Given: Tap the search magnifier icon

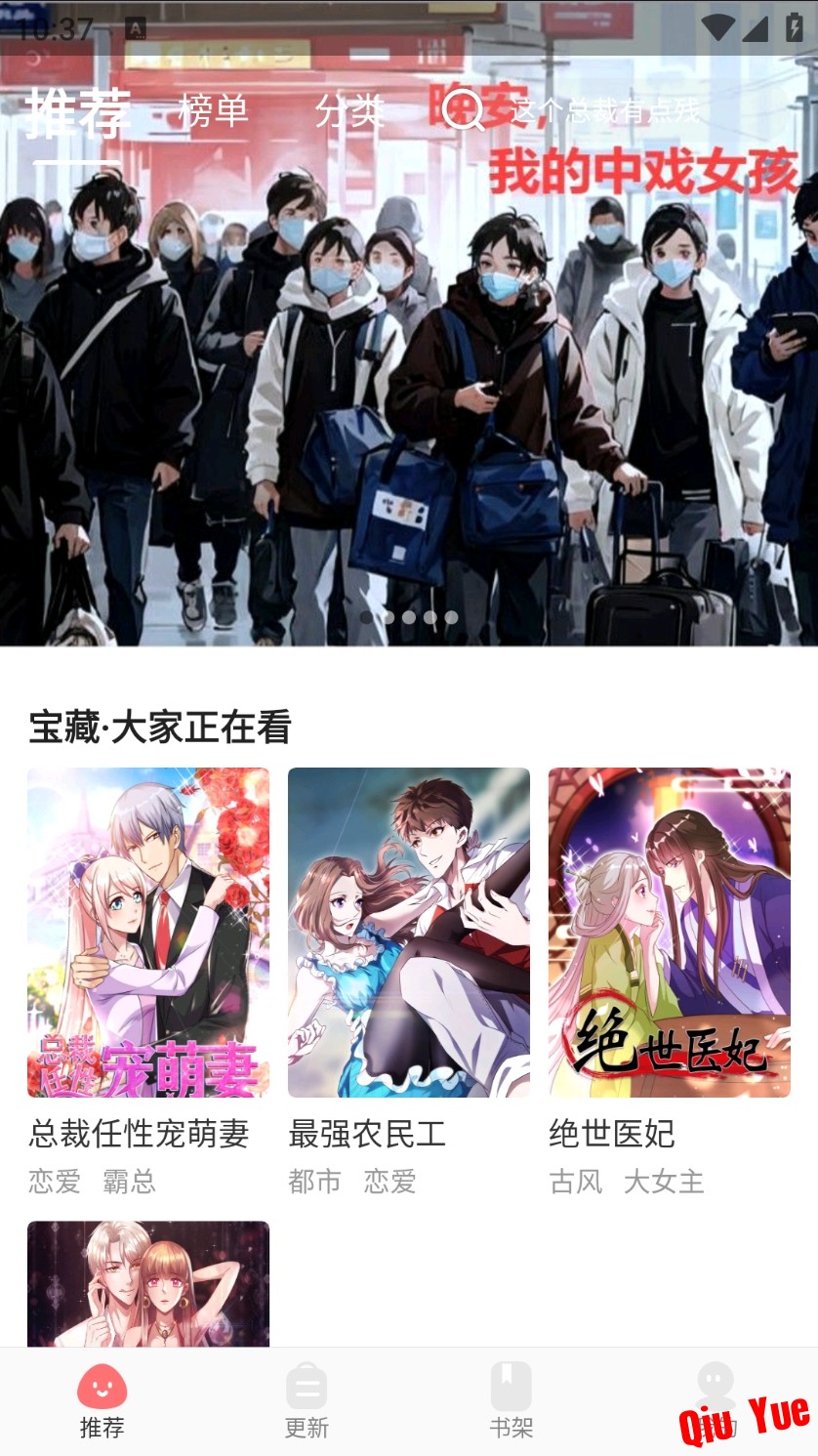Looking at the screenshot, I should 462,109.
